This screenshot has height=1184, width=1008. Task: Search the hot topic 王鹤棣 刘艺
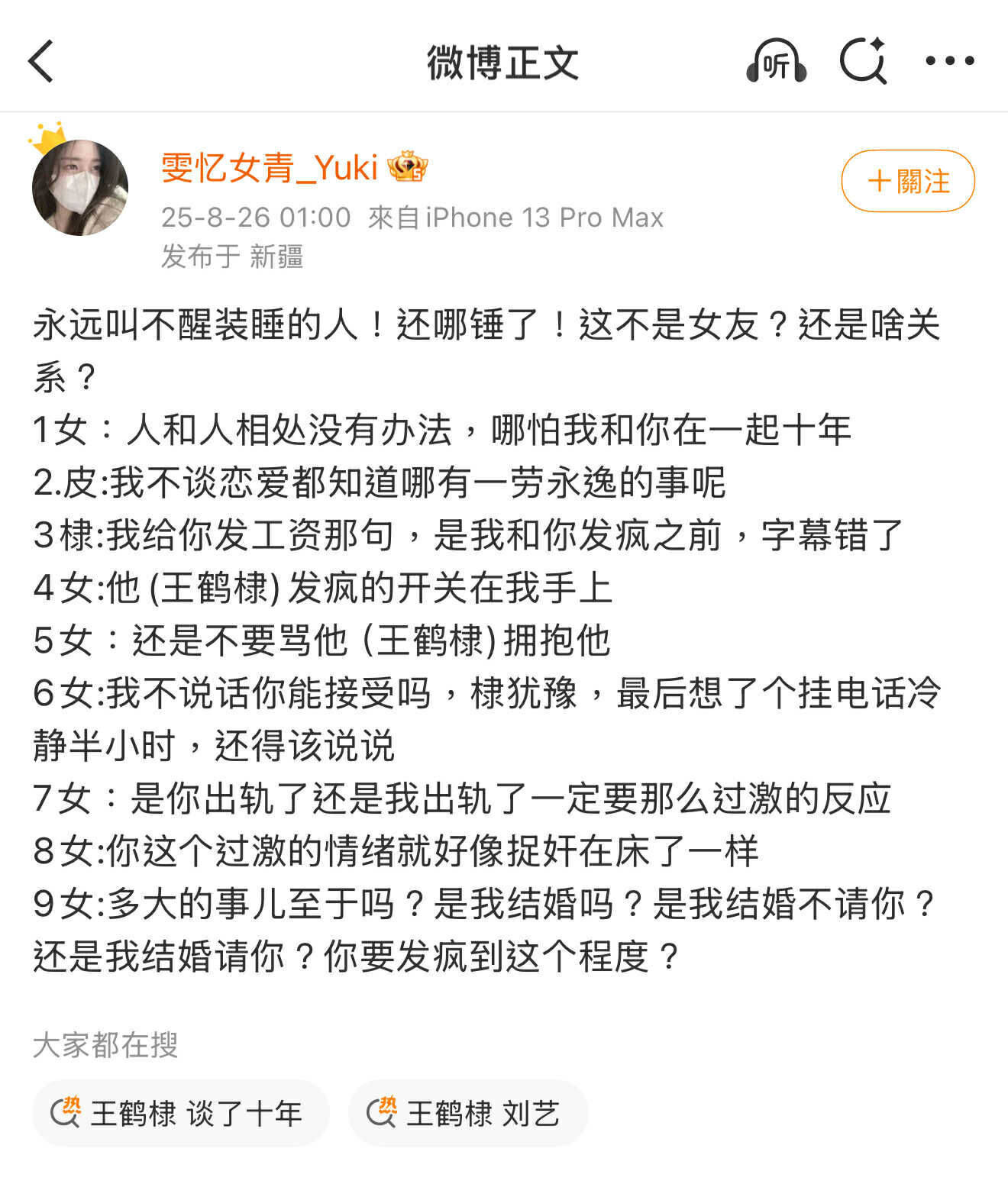[x=467, y=1114]
